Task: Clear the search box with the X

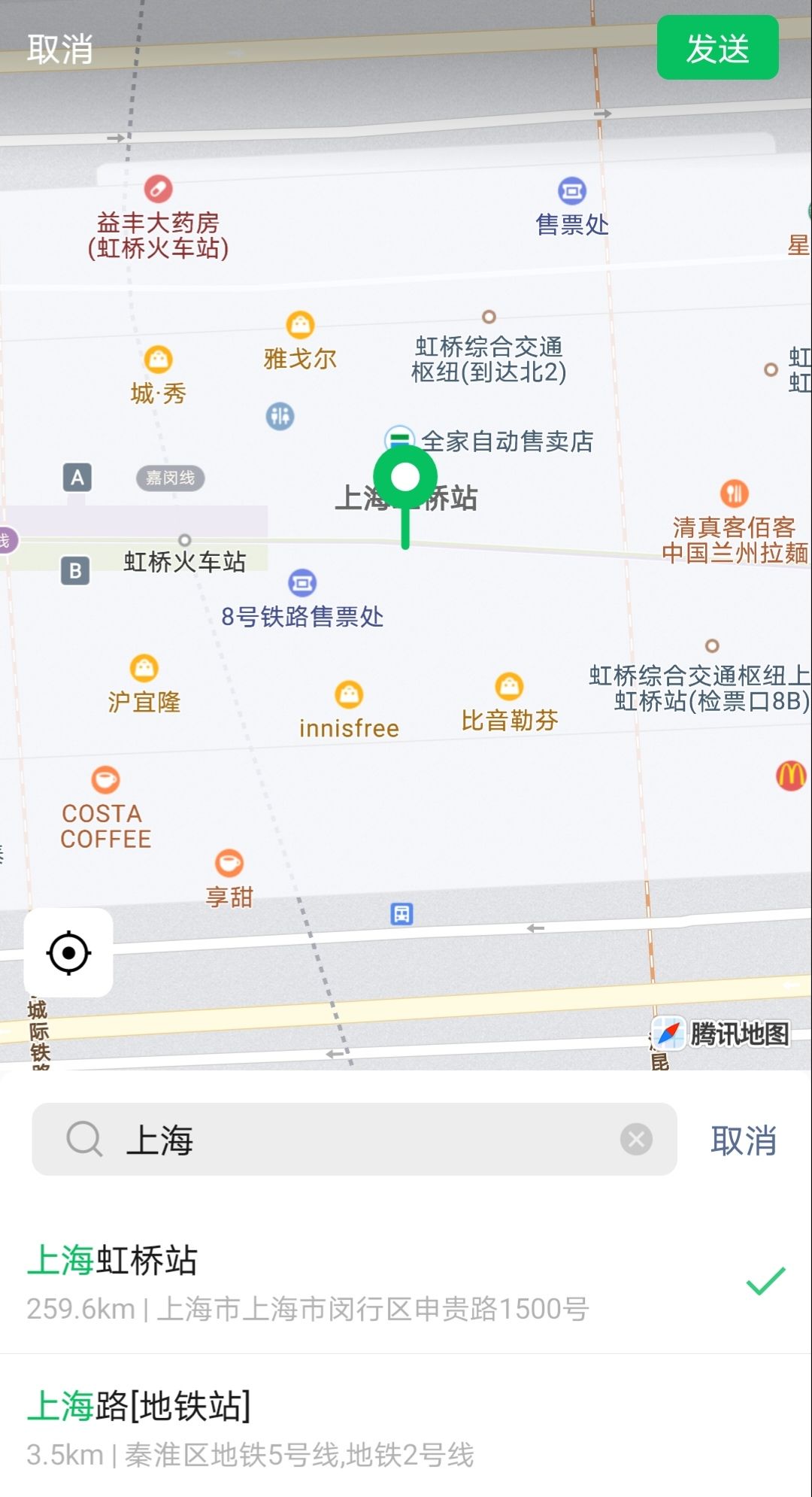Action: [x=635, y=1139]
